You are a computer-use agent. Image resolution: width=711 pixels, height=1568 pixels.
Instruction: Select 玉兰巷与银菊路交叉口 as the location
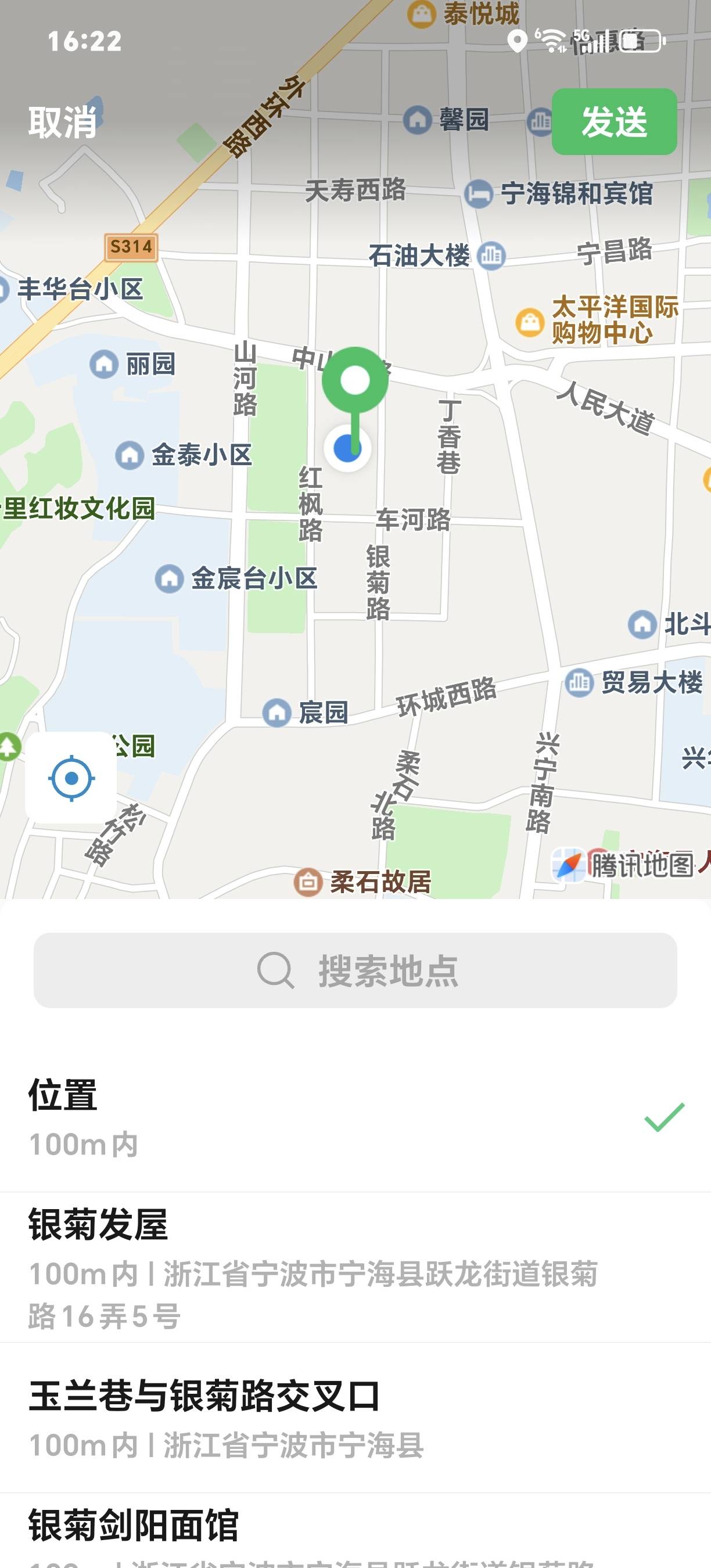tap(355, 1418)
